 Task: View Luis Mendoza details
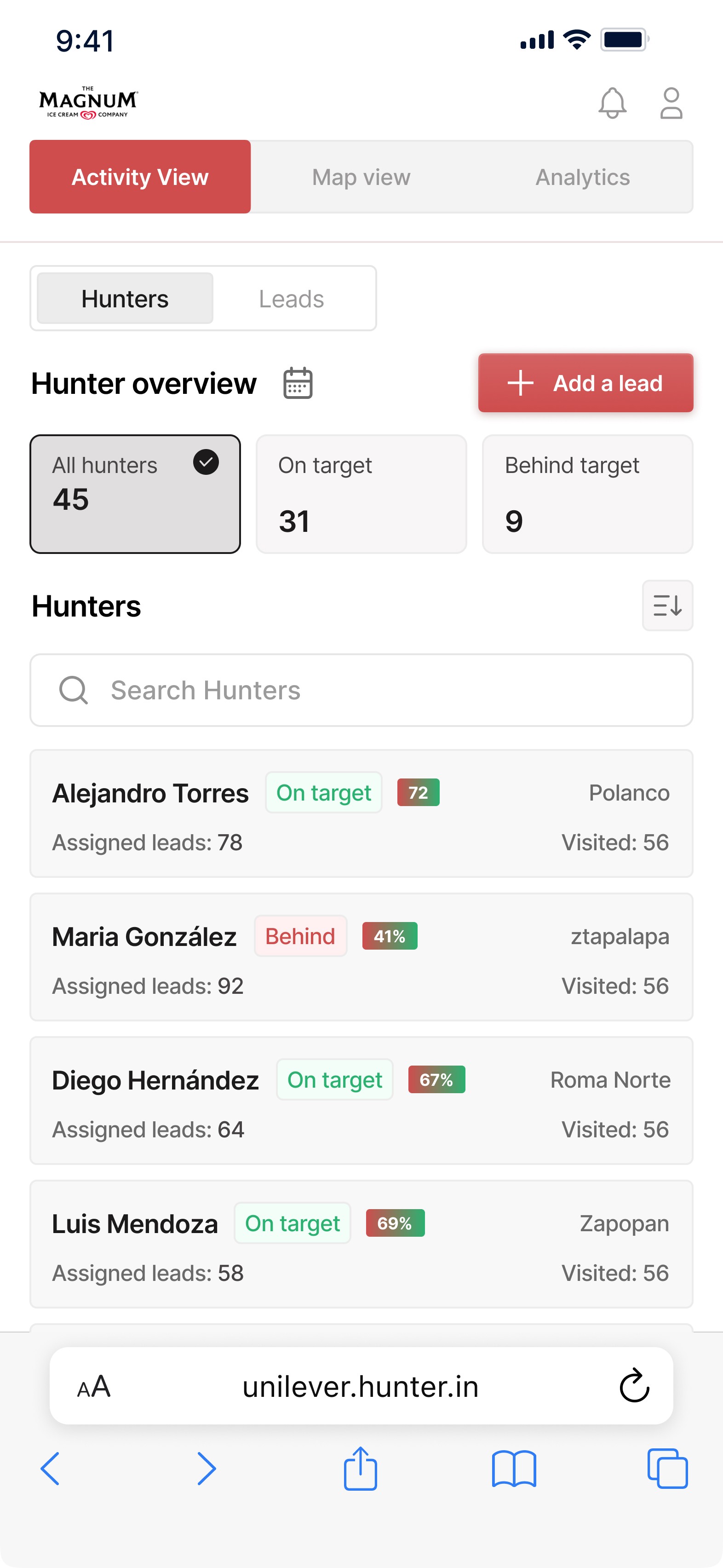click(361, 1244)
